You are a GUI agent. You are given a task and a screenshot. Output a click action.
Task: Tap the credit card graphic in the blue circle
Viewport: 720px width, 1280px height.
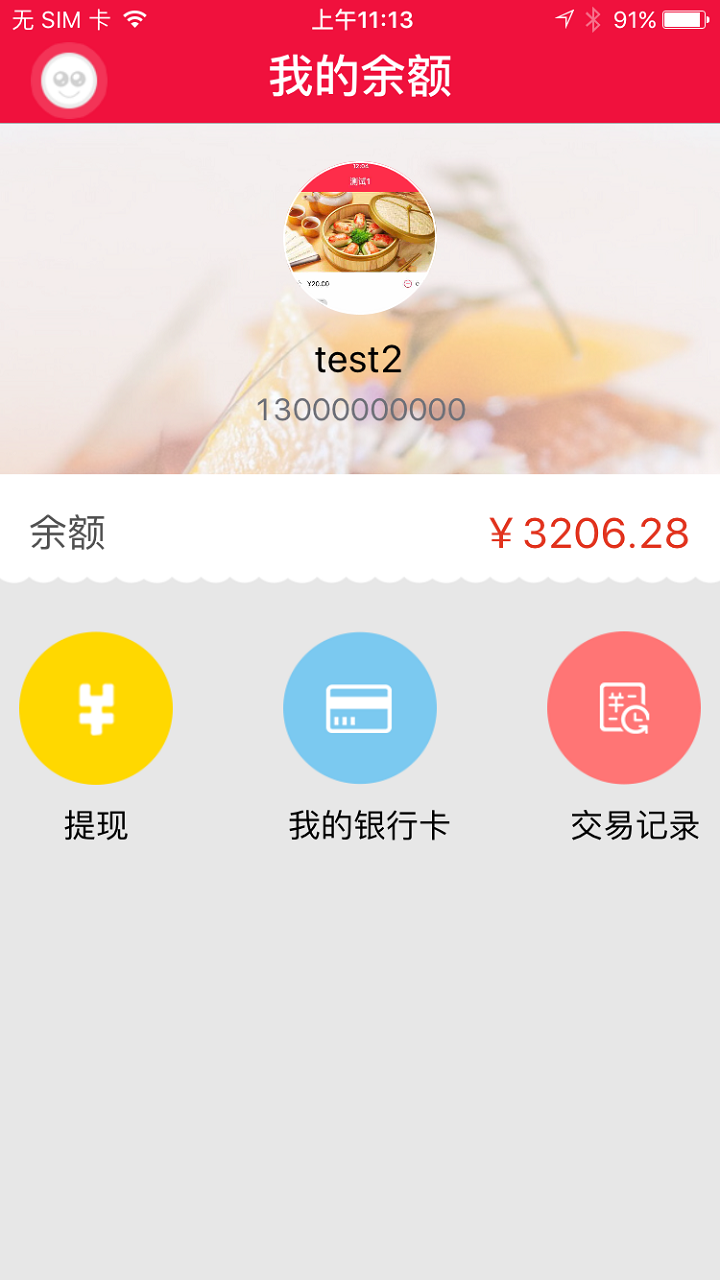tap(360, 707)
